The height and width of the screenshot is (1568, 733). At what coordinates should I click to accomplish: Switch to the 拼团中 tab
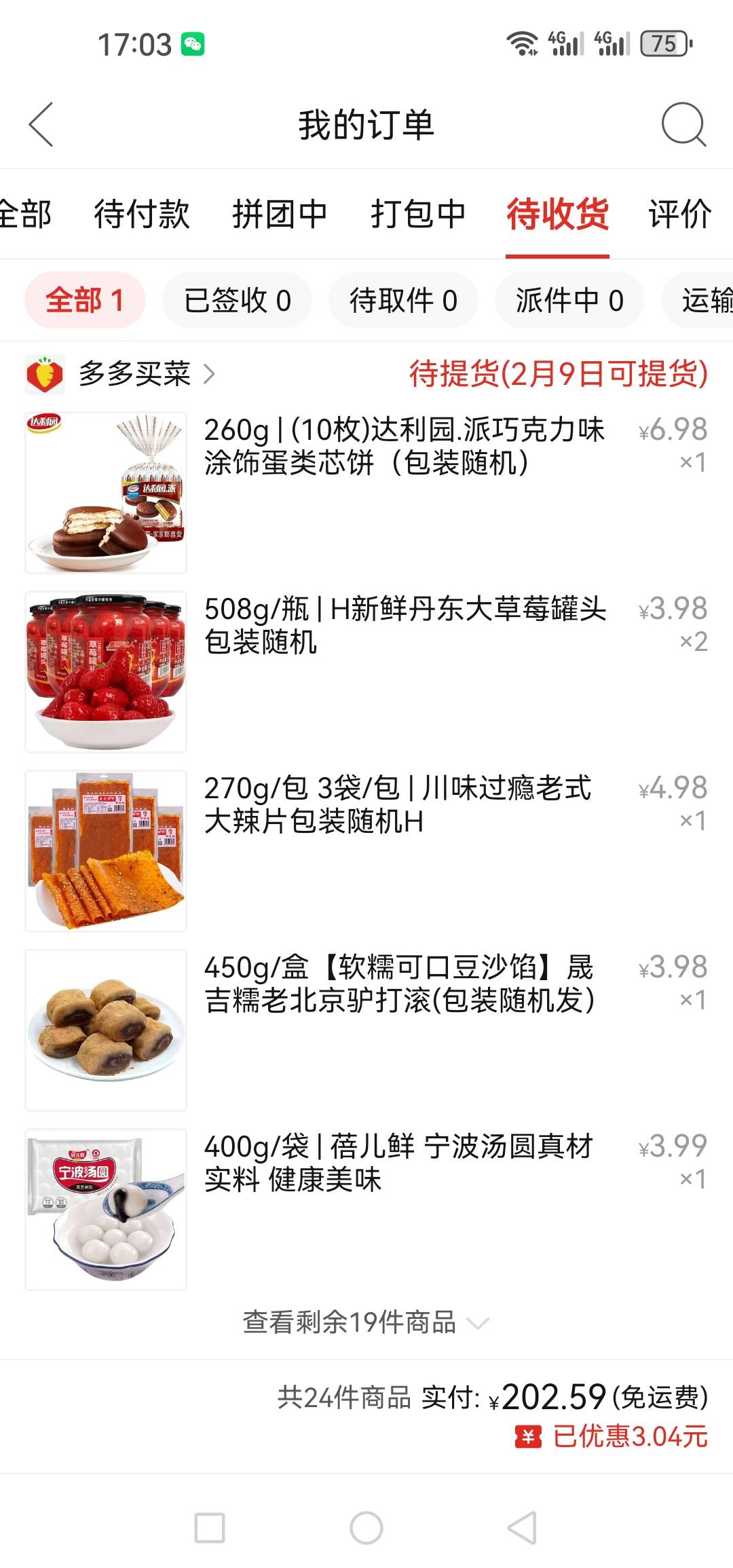(x=280, y=214)
